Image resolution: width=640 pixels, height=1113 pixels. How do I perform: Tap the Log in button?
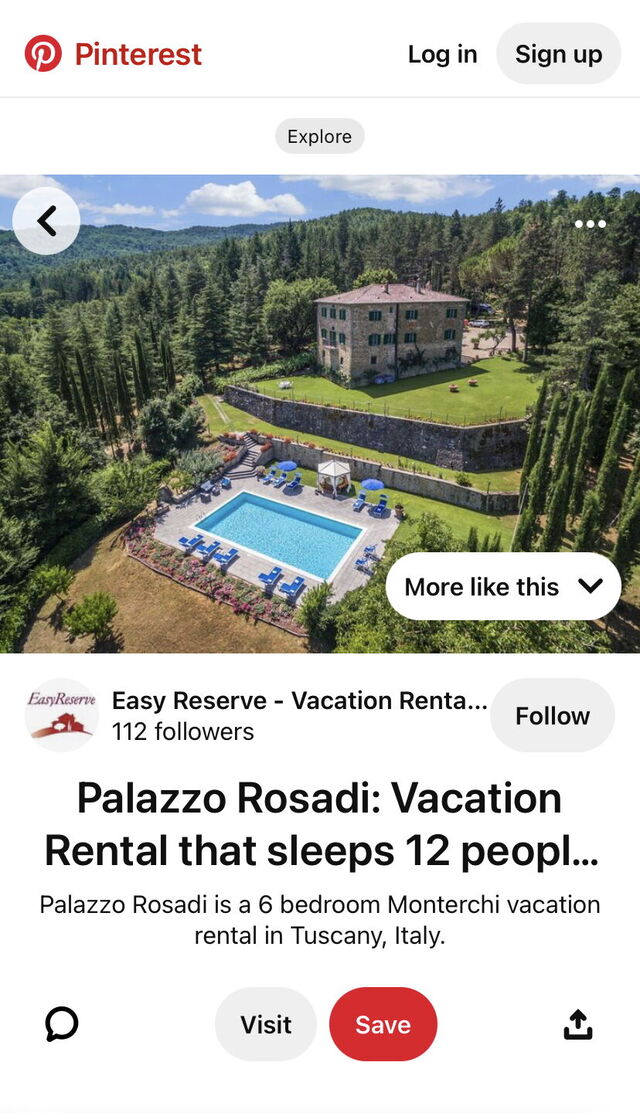442,54
